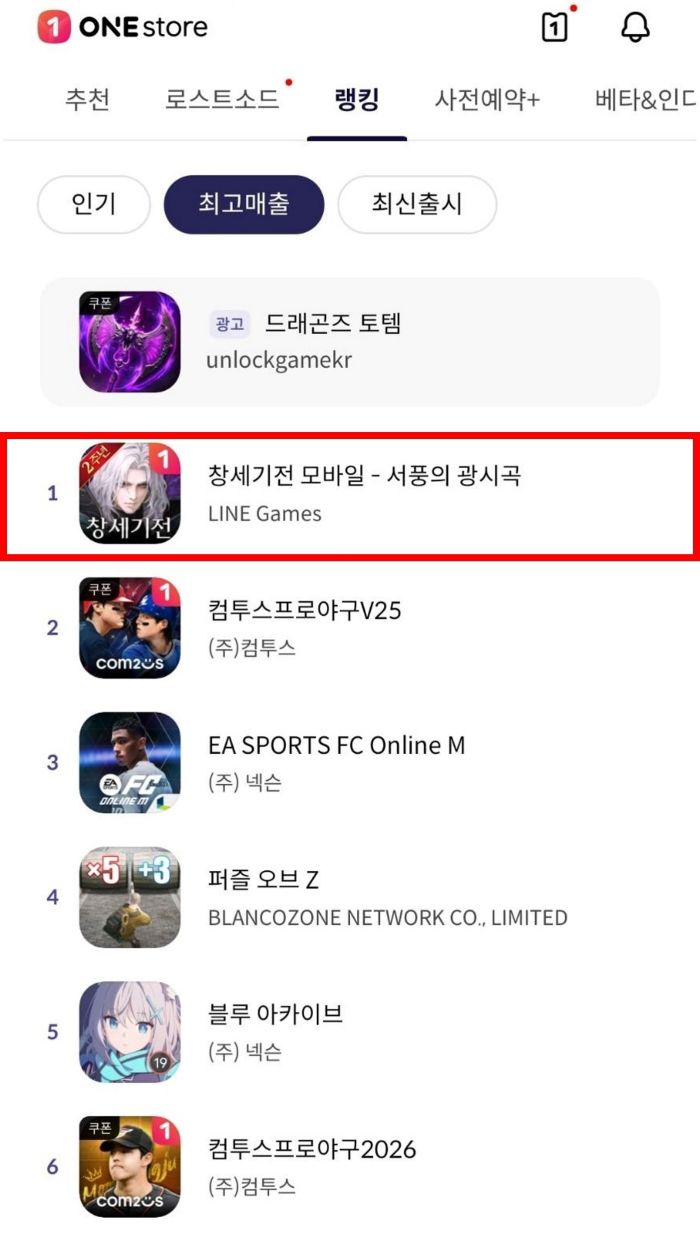700x1239 pixels.
Task: Switch to the 베타&인디 tab
Action: click(645, 100)
